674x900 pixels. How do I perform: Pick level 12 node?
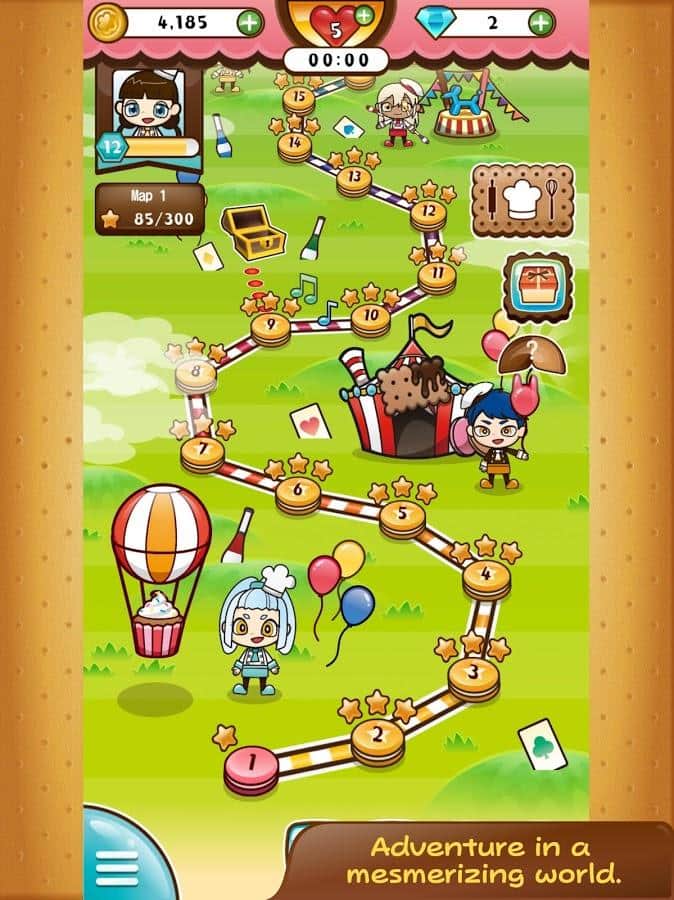[428, 212]
